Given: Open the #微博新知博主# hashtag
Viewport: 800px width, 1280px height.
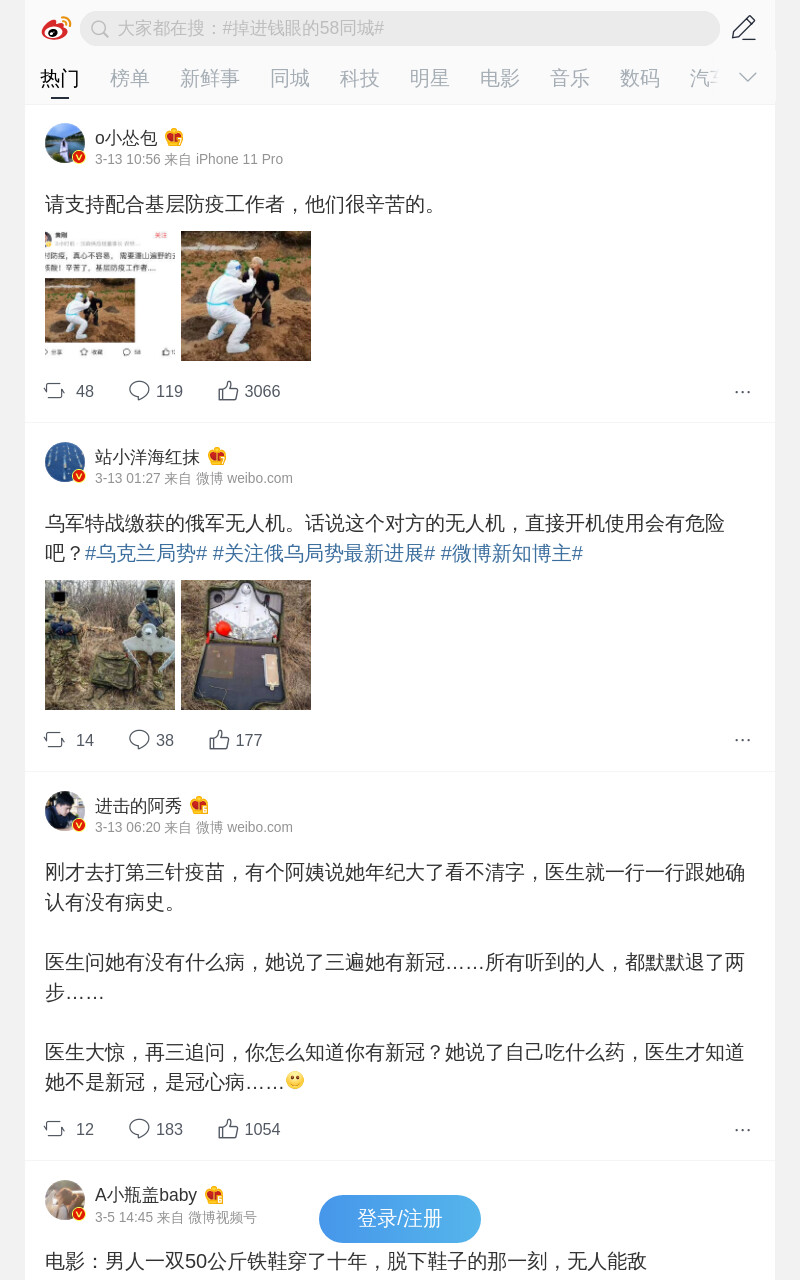Looking at the screenshot, I should click(x=512, y=553).
